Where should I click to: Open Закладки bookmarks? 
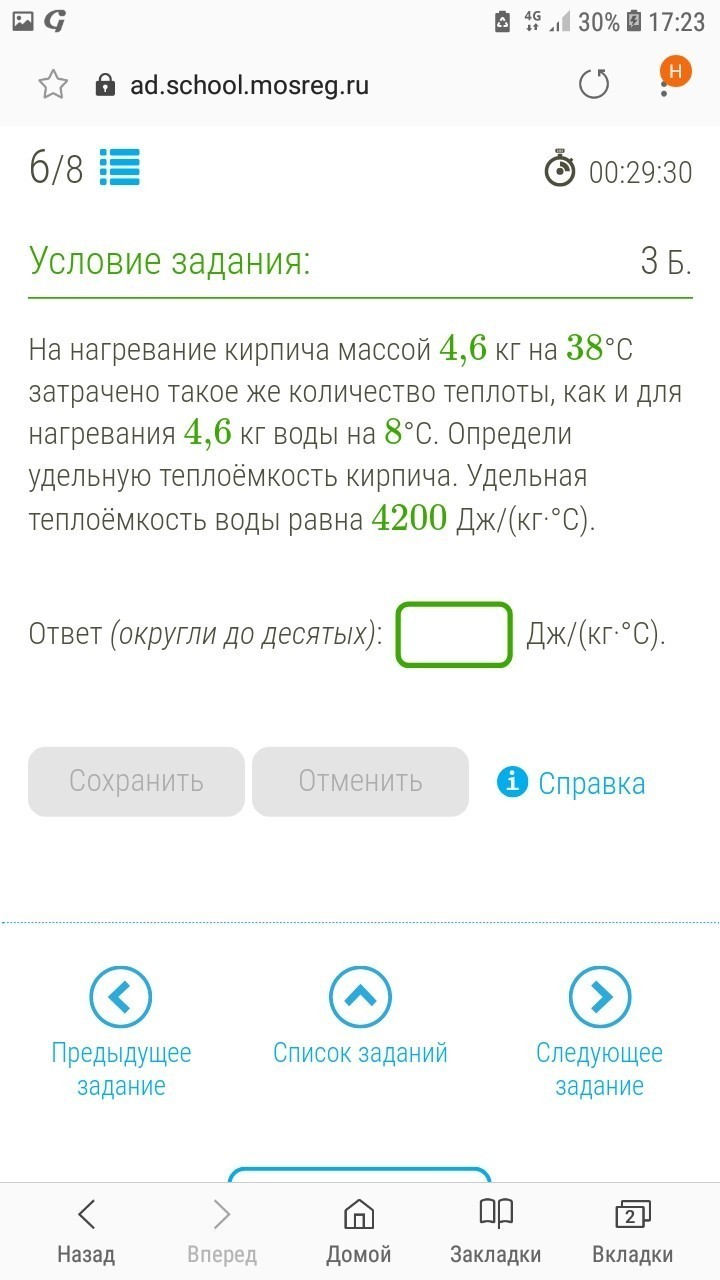[x=496, y=1230]
